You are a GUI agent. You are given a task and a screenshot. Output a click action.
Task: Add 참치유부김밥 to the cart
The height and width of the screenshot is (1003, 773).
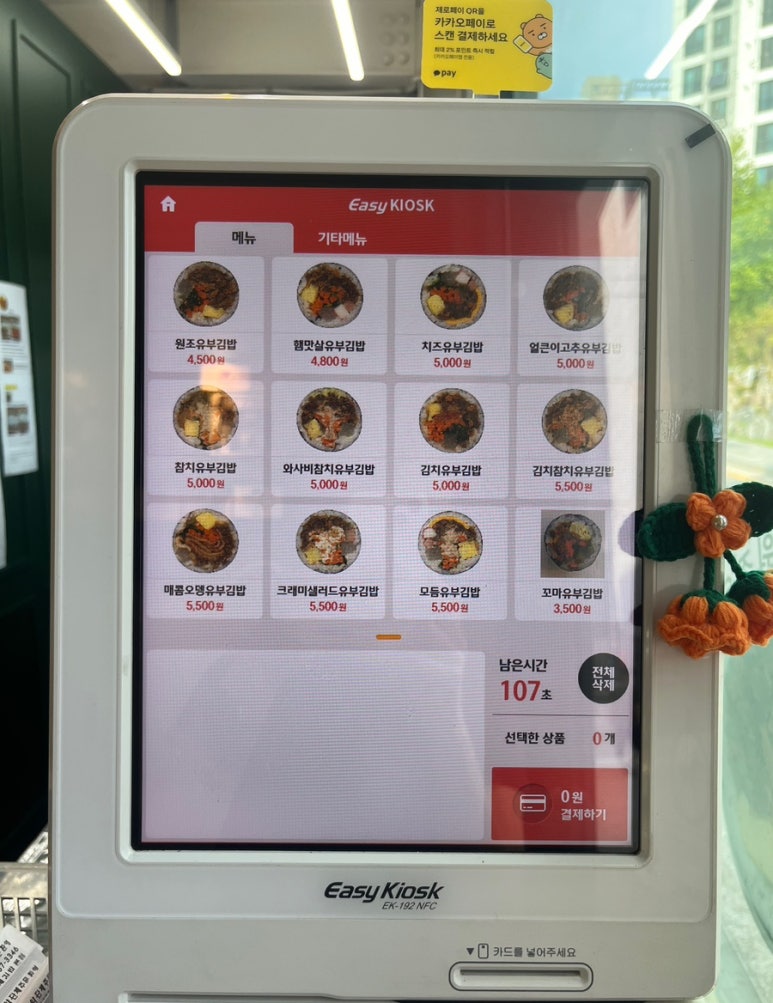pyautogui.click(x=206, y=437)
